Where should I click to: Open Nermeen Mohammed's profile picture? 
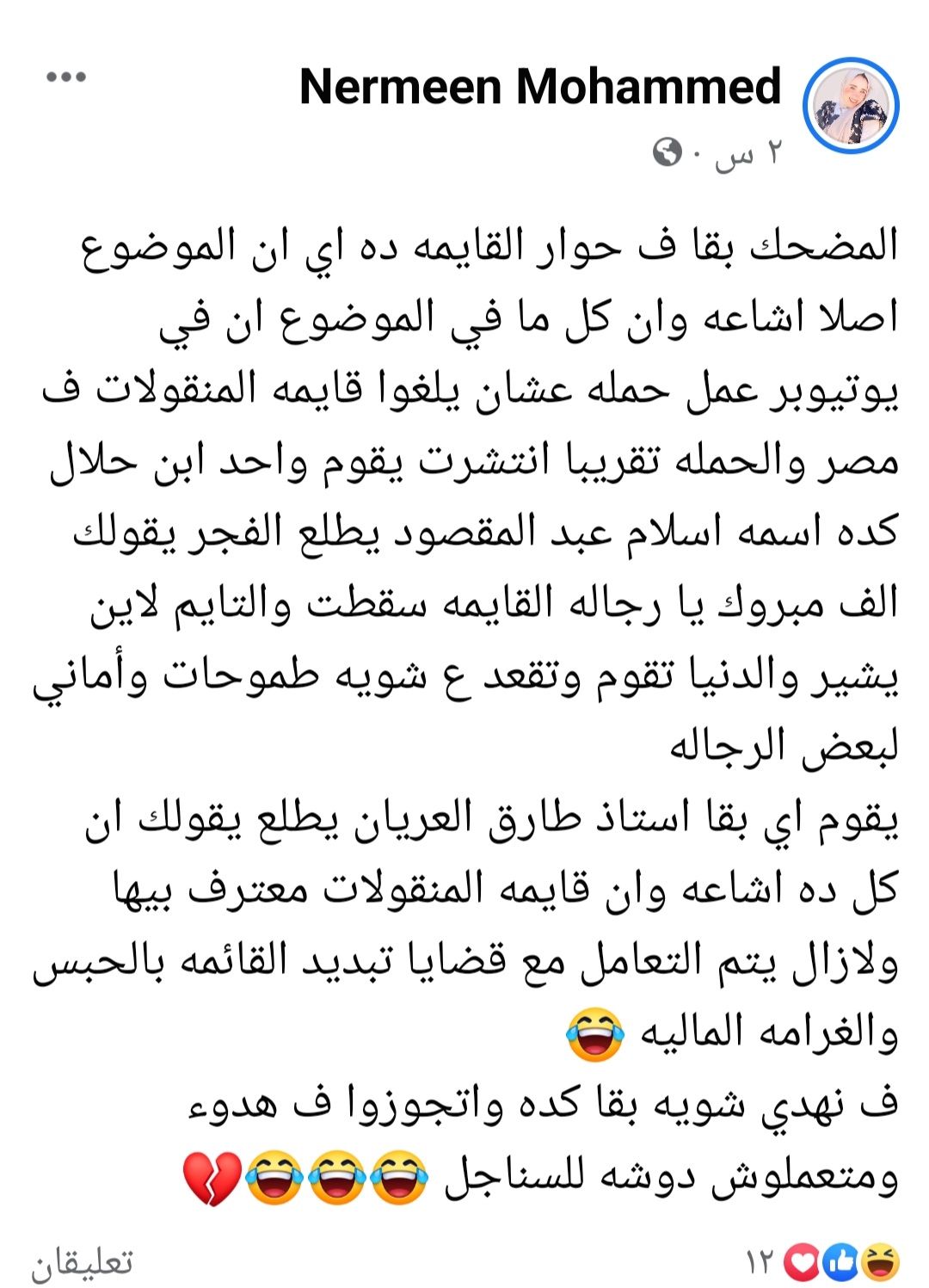click(x=850, y=106)
